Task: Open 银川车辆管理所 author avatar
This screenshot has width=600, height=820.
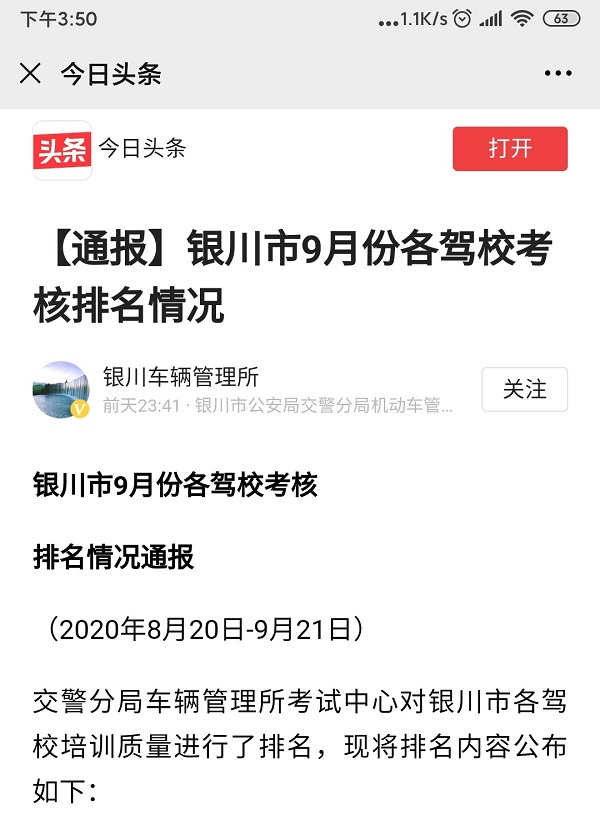Action: pyautogui.click(x=61, y=390)
